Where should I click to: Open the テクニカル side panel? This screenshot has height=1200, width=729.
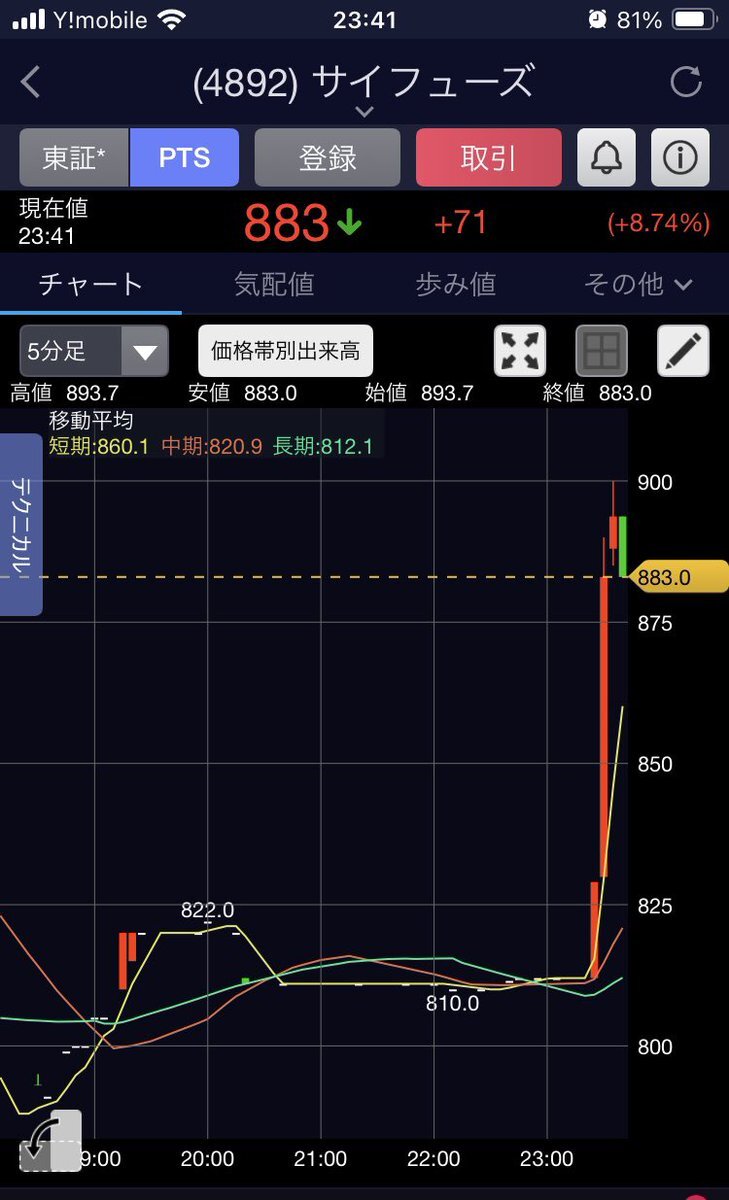[x=20, y=524]
